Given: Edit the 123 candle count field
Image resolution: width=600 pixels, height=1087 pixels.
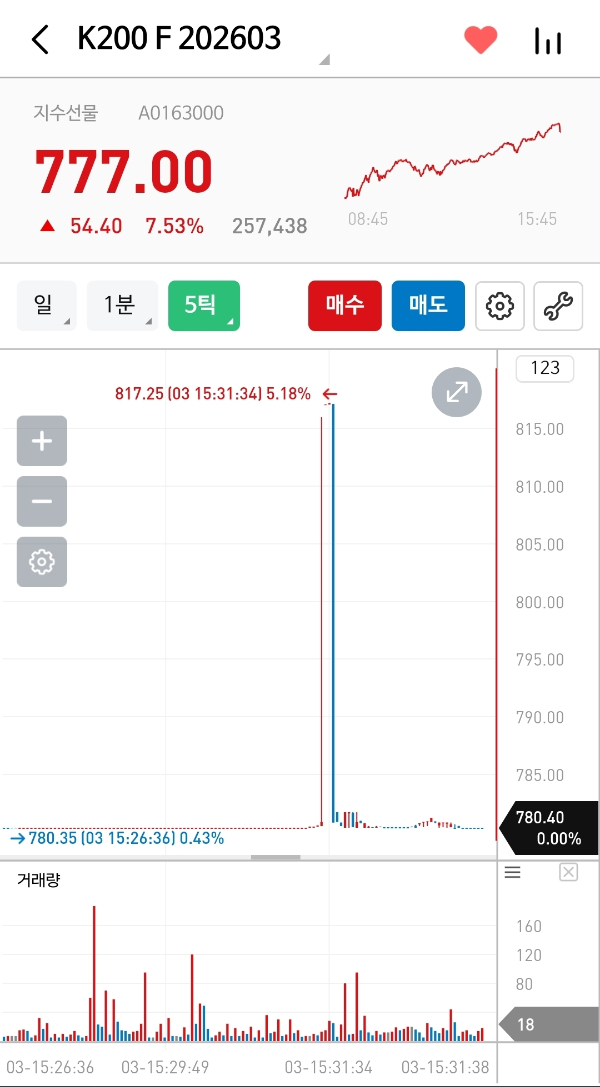Looking at the screenshot, I should pos(545,368).
